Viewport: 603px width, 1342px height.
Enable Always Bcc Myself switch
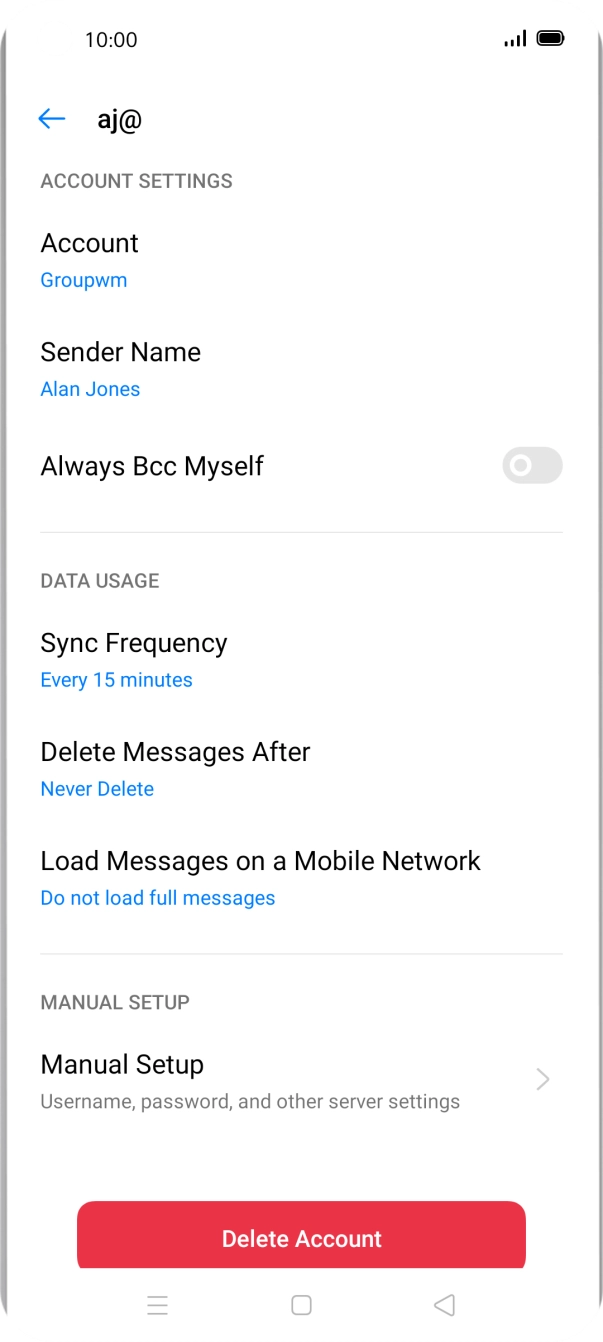[532, 466]
